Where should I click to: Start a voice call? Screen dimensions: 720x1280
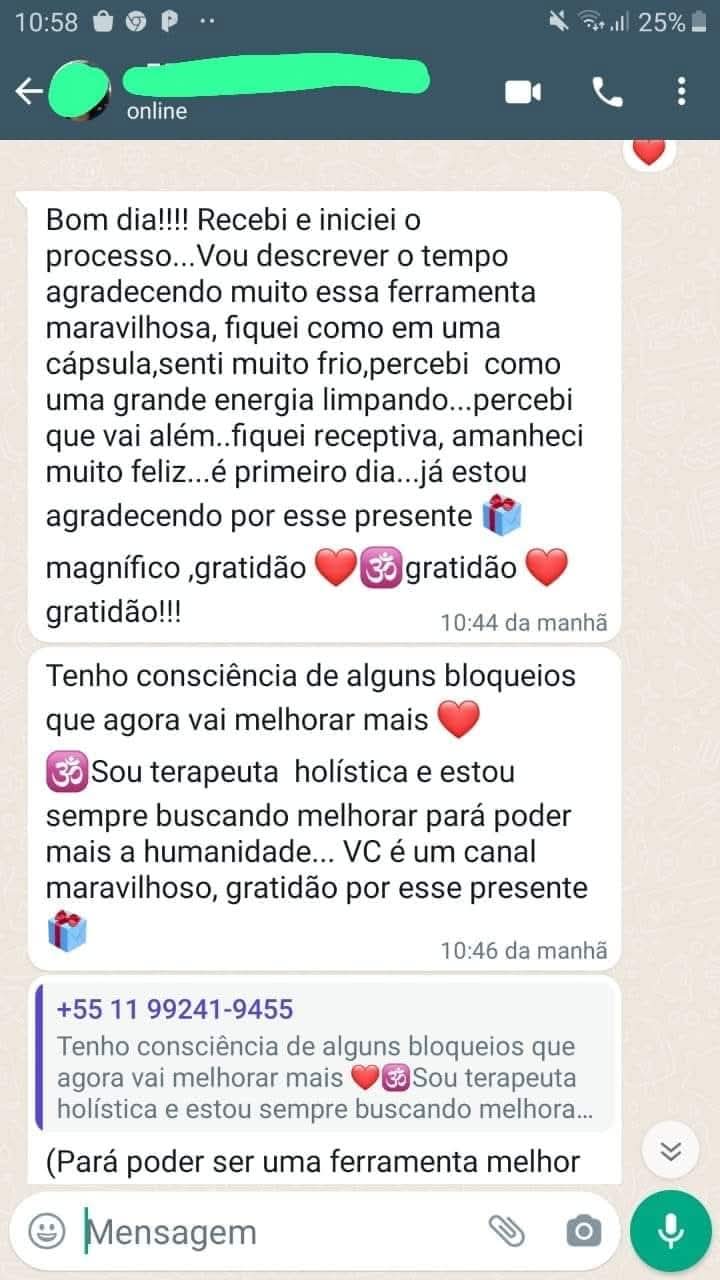[607, 93]
